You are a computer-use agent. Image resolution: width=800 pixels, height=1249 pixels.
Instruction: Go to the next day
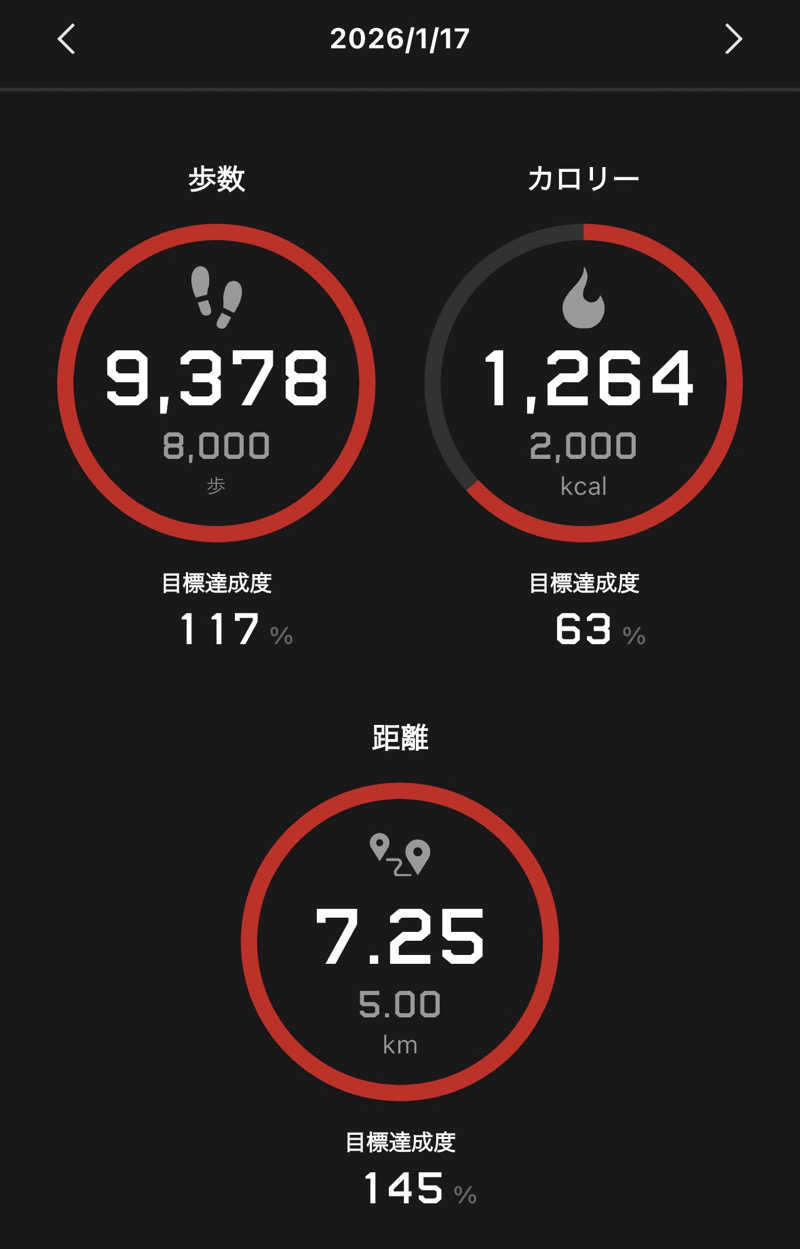(x=733, y=39)
